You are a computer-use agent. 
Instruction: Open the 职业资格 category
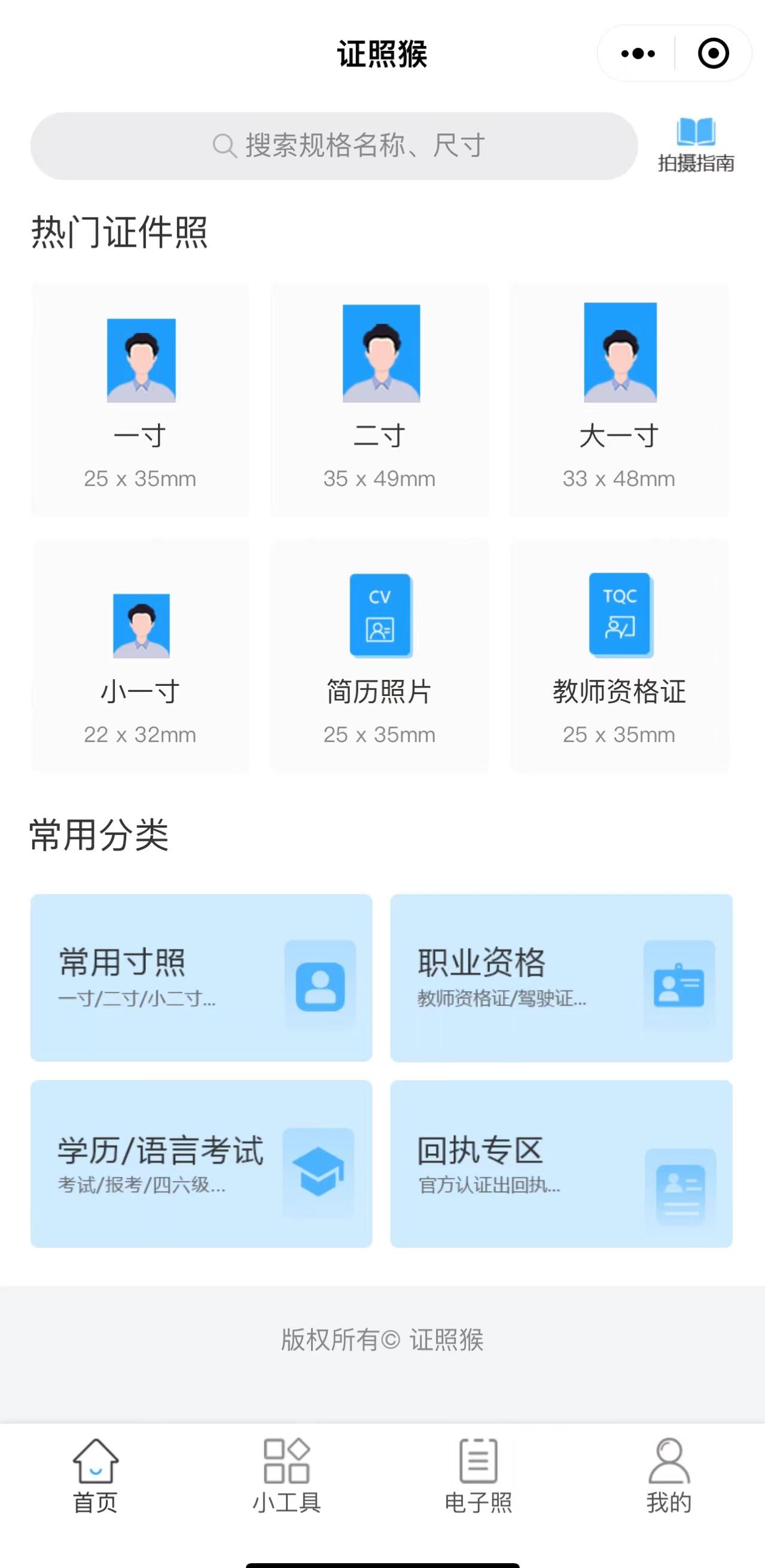tap(561, 977)
